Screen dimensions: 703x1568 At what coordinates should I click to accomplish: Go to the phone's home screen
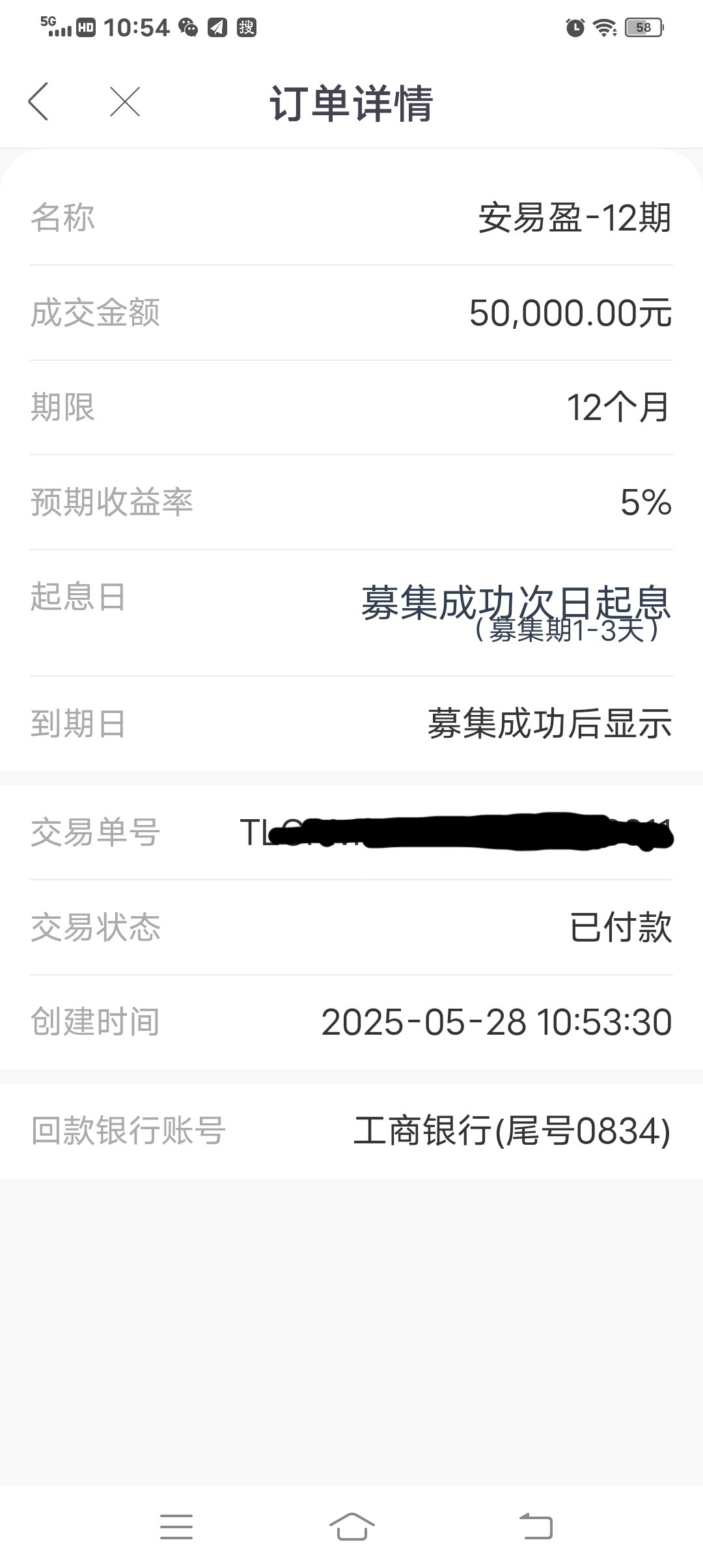pos(352,1526)
